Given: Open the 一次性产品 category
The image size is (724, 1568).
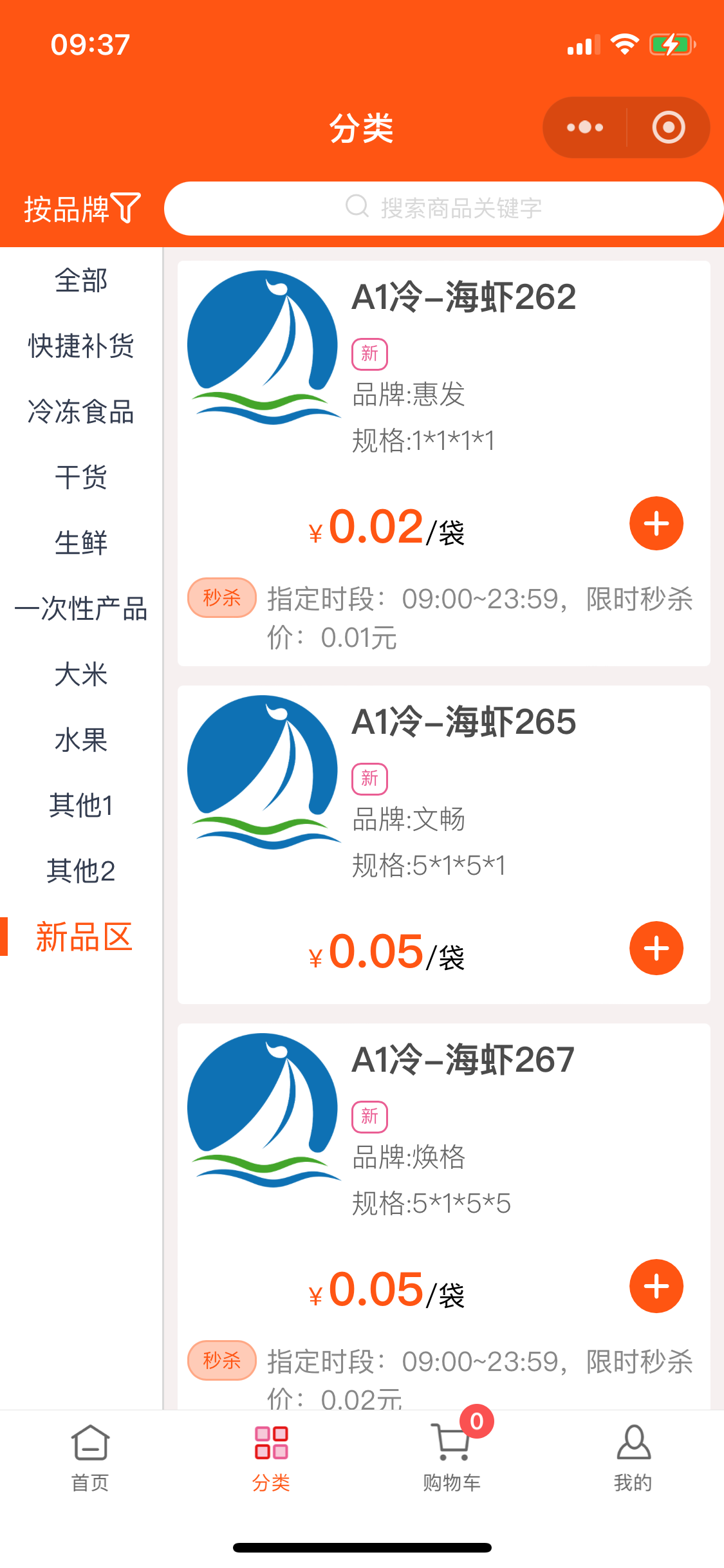Looking at the screenshot, I should (x=81, y=609).
